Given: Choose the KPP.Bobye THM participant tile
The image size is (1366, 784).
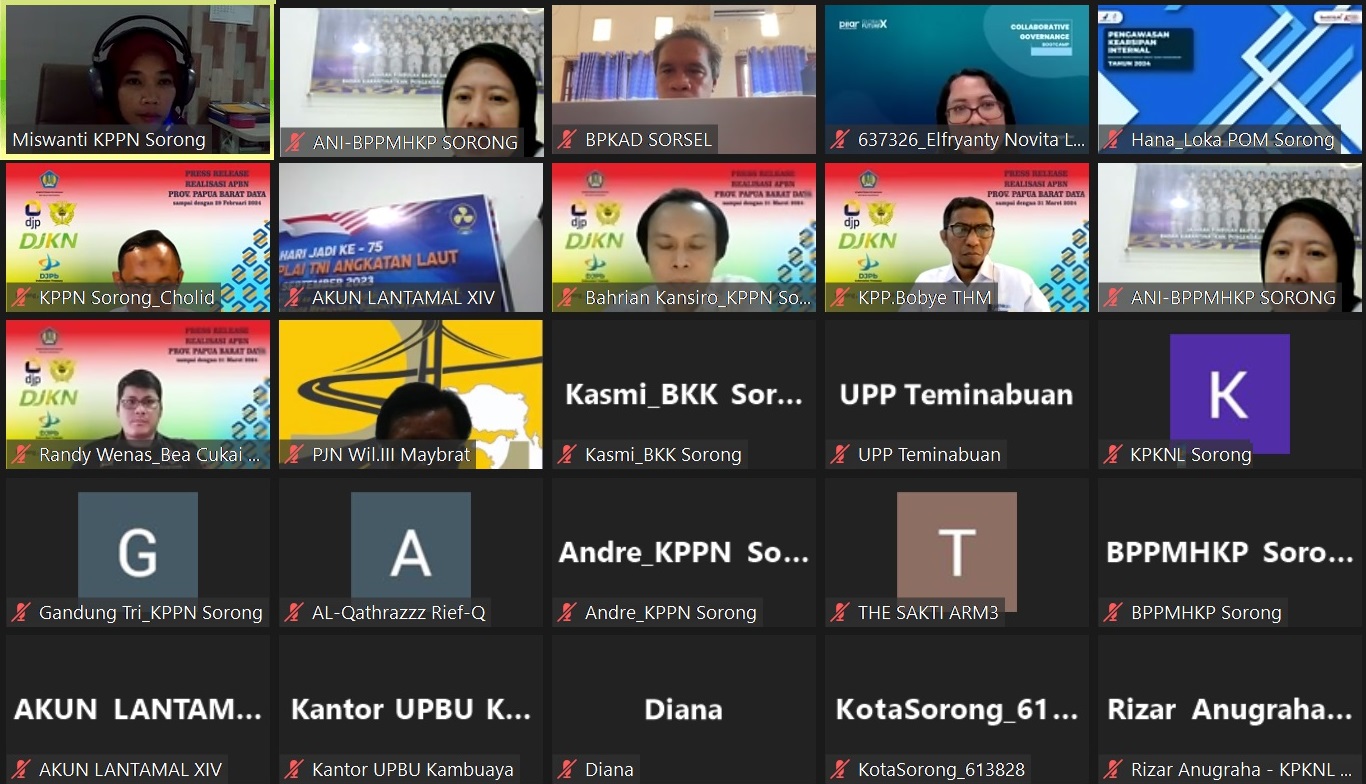Looking at the screenshot, I should [956, 237].
